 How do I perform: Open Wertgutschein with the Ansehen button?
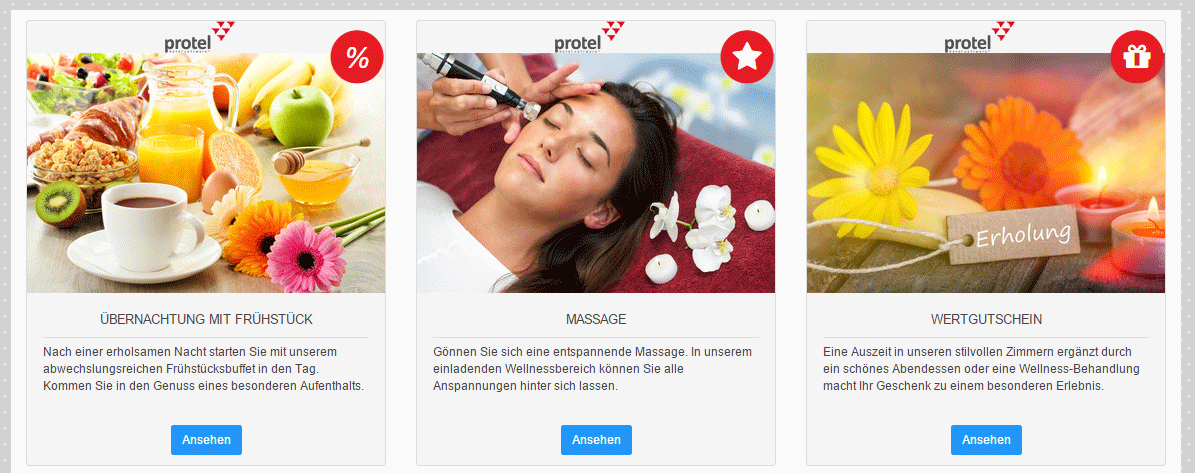(986, 440)
